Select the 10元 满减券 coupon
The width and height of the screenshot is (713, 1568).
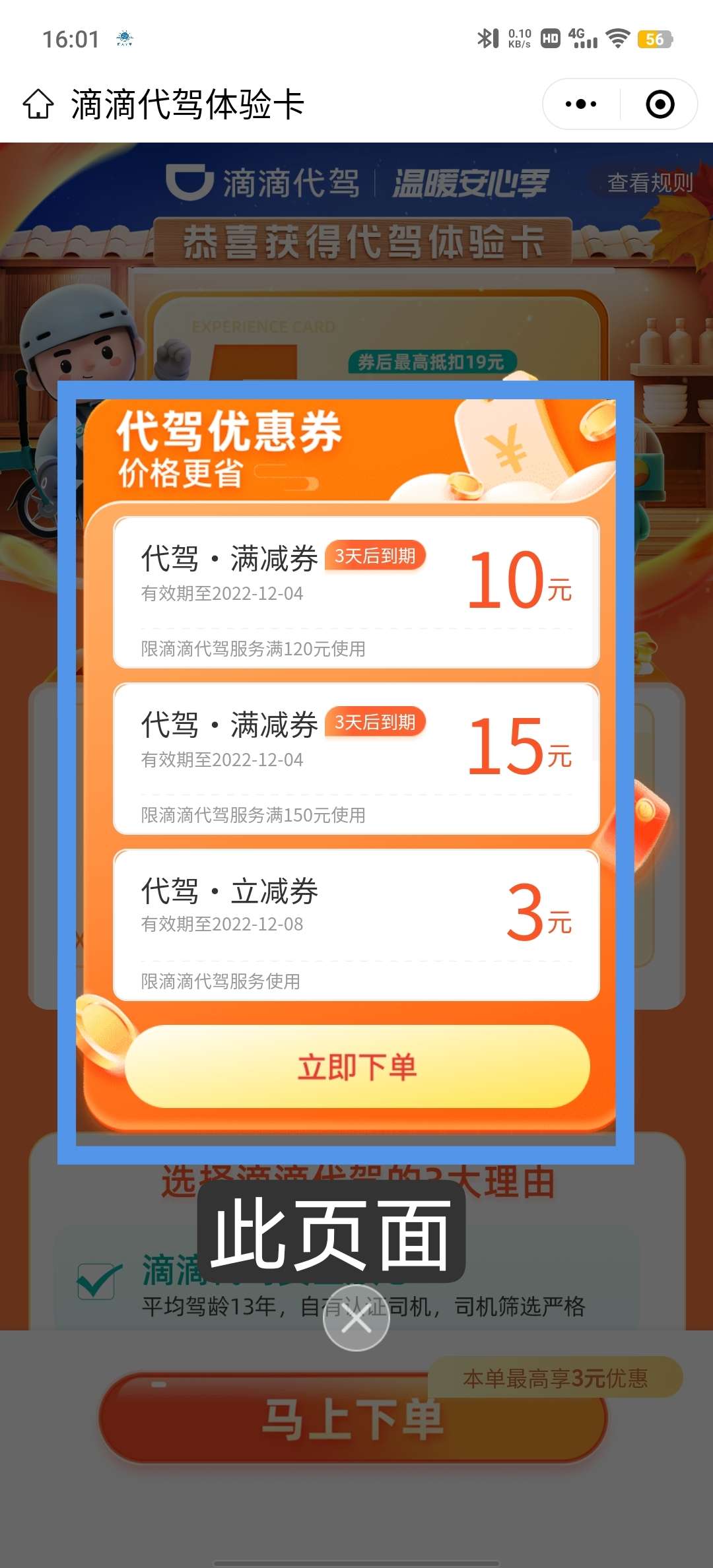[356, 592]
